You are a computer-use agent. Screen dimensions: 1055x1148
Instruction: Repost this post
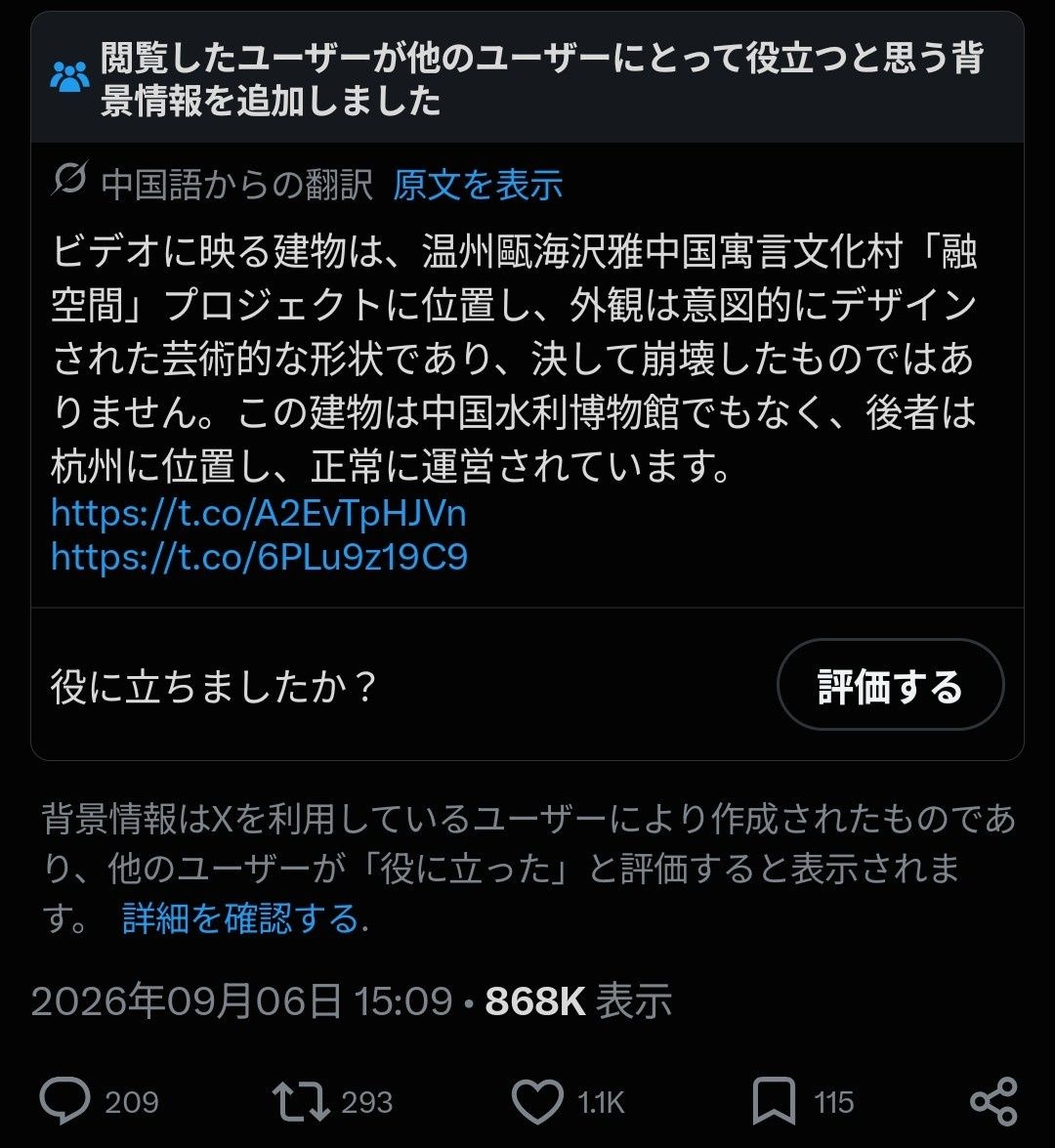click(x=301, y=1101)
